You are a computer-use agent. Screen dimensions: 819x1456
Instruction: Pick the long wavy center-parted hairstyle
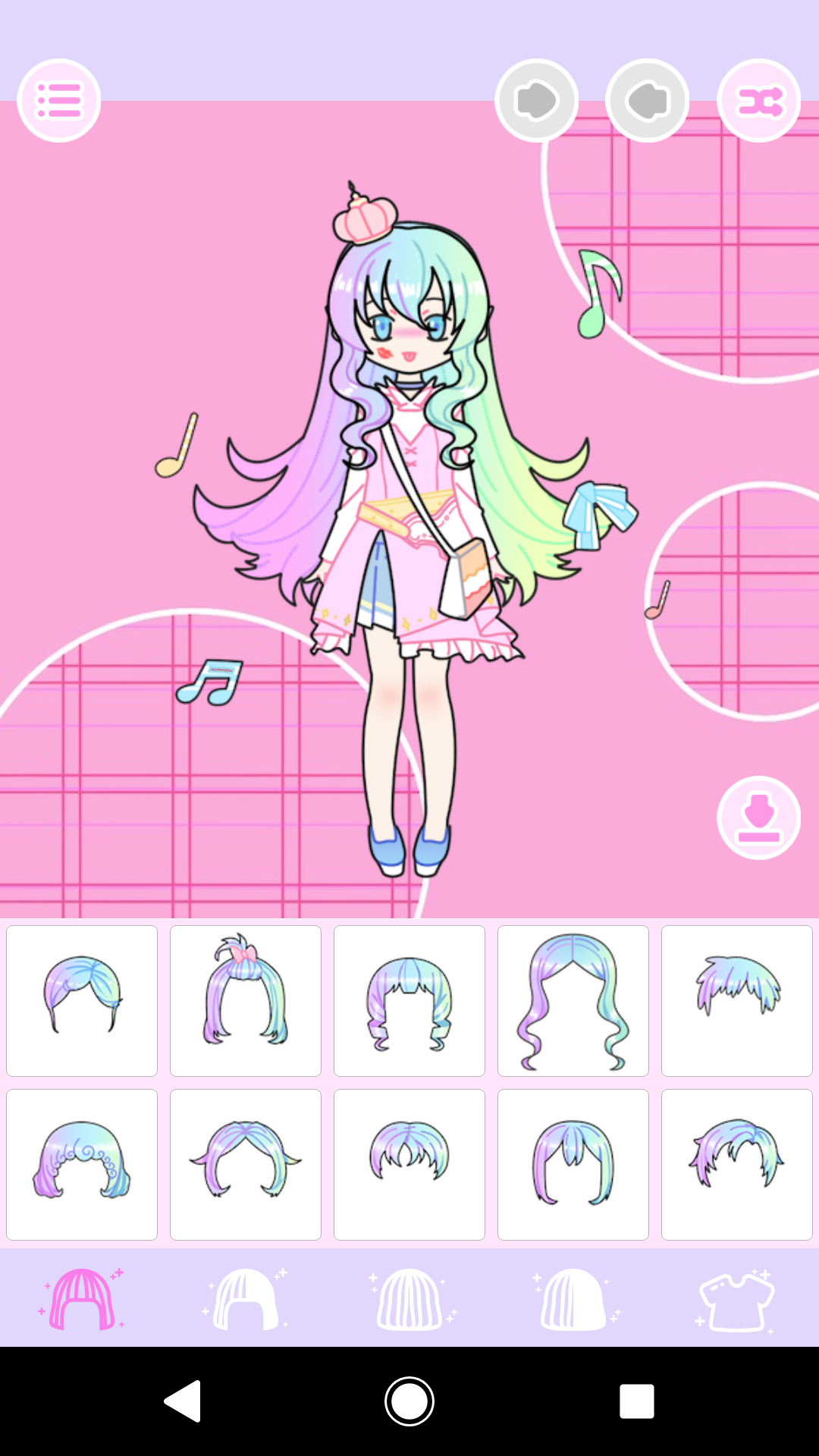point(573,1001)
